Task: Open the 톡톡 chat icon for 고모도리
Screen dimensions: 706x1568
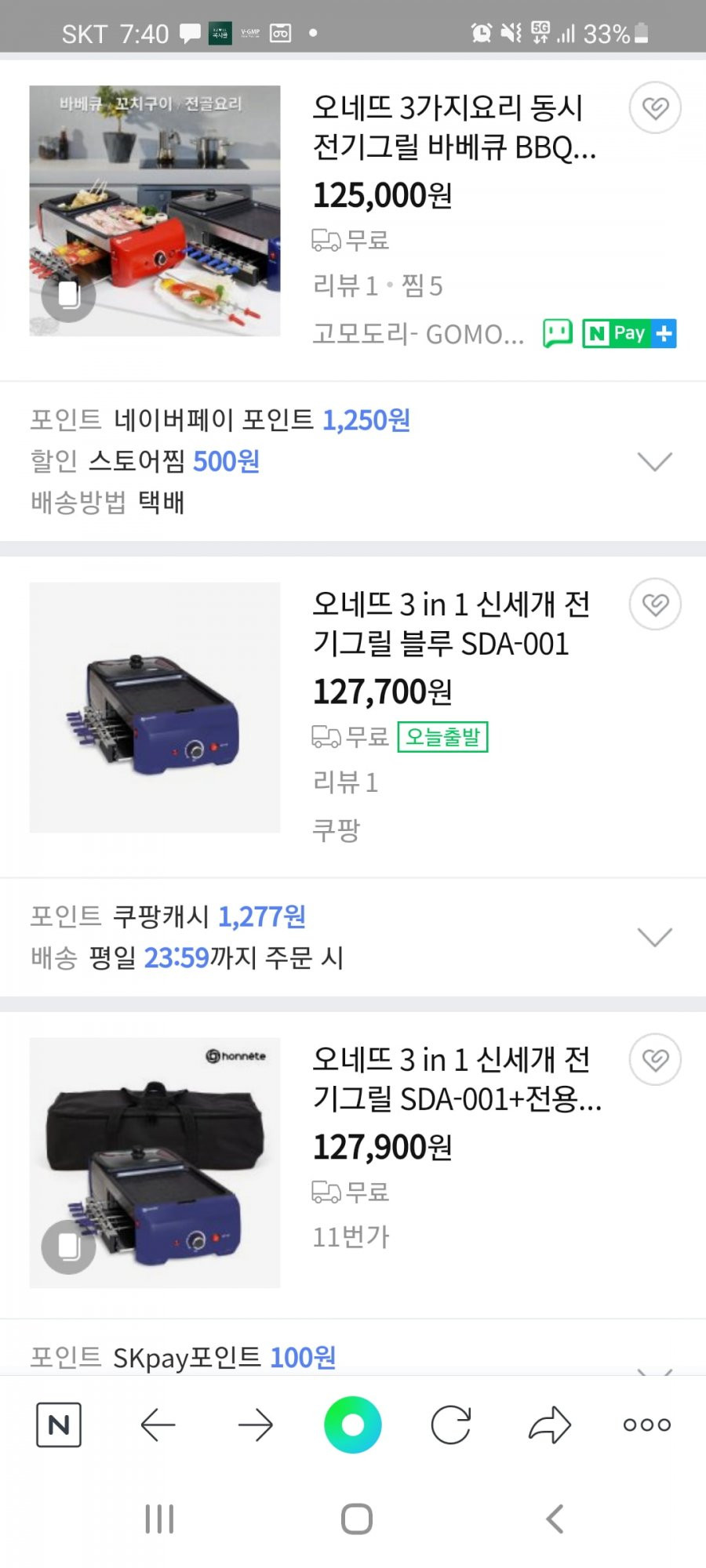Action: (558, 334)
